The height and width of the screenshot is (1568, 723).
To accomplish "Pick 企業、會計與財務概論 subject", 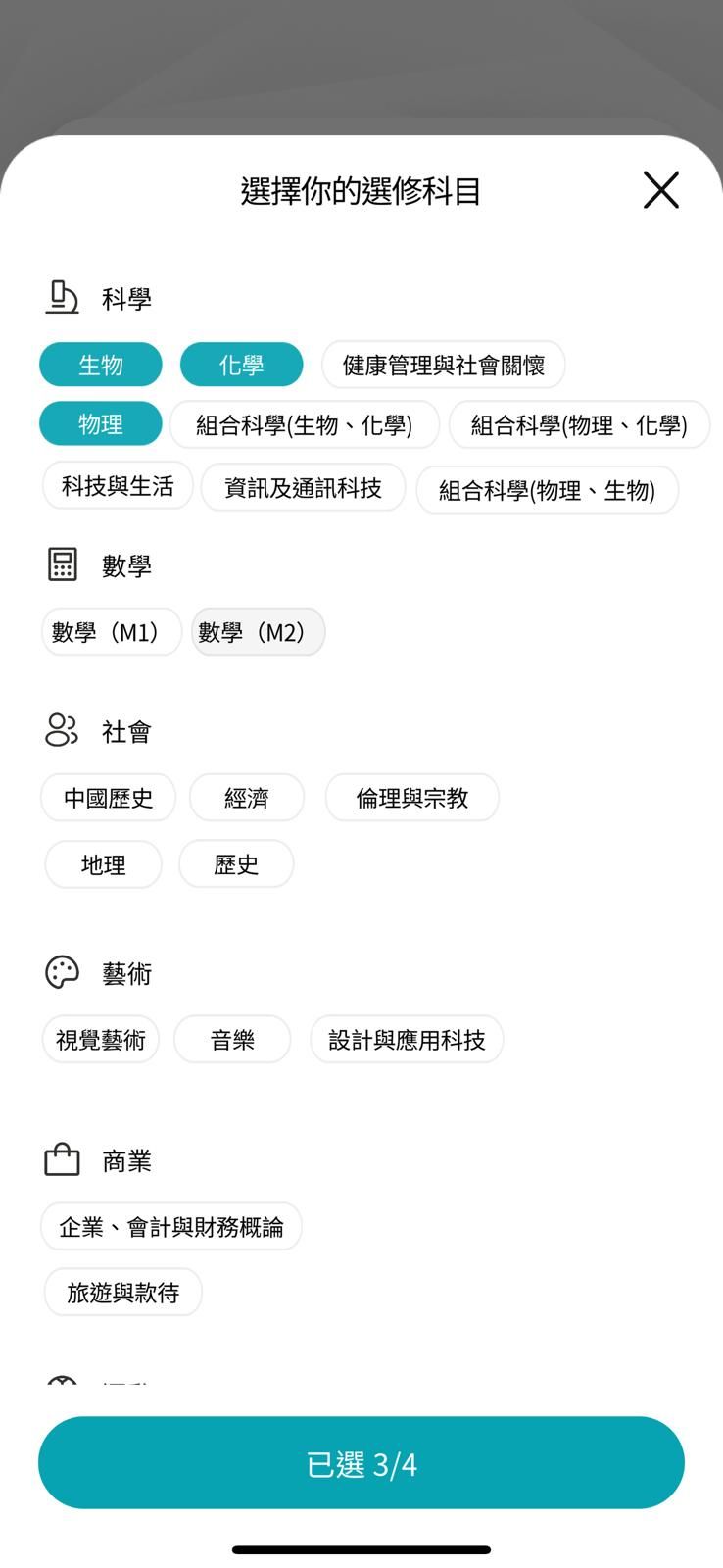I will point(170,1227).
